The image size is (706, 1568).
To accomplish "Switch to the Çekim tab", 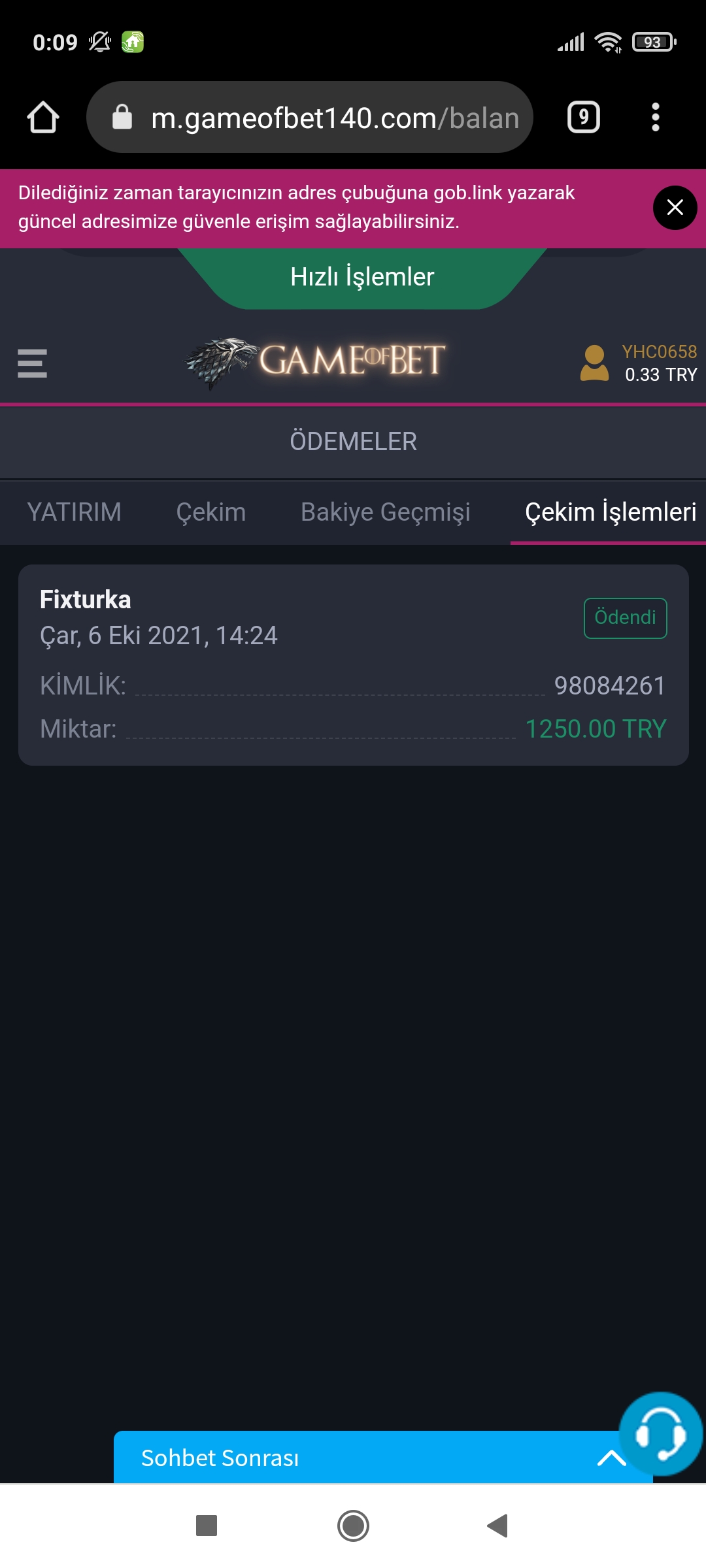I will click(210, 512).
